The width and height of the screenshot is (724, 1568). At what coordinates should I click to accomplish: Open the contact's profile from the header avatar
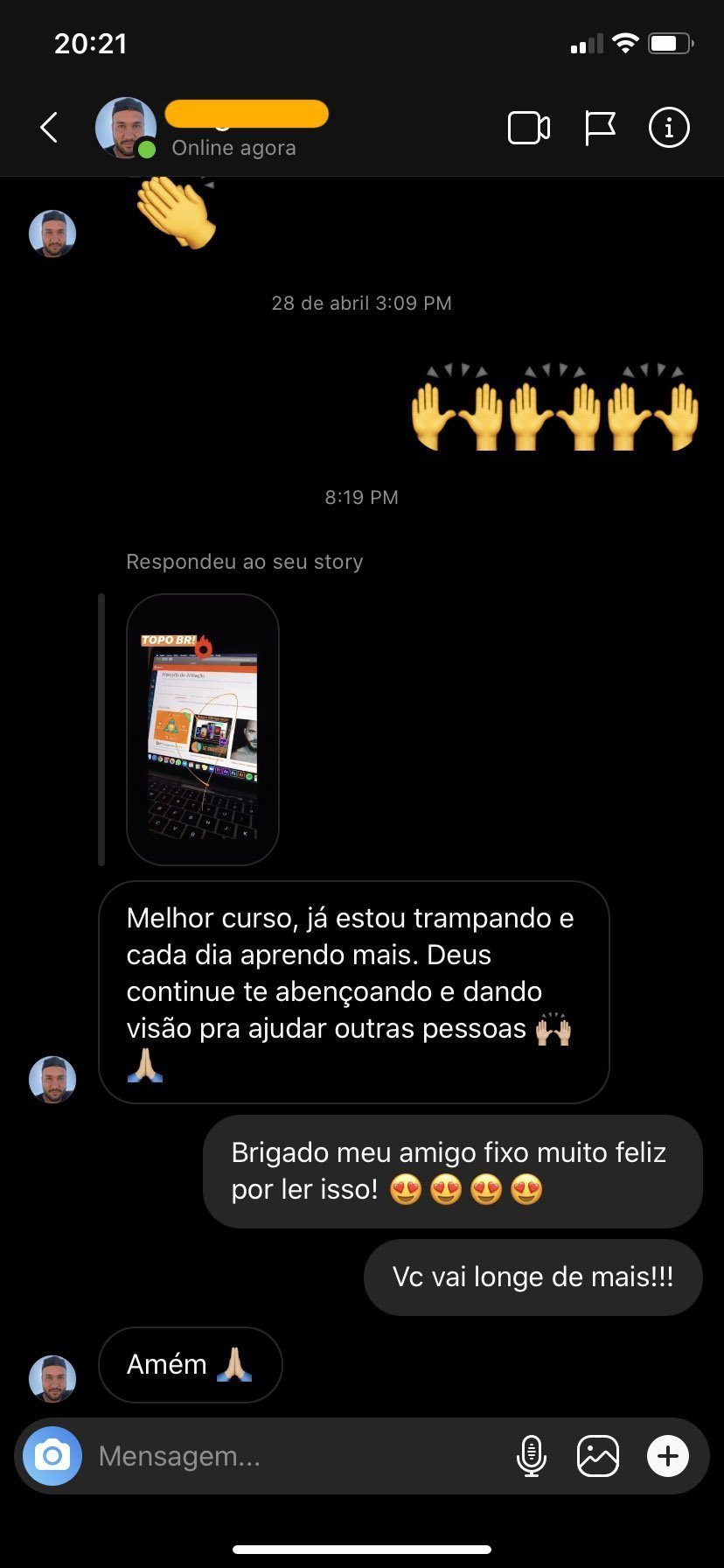[125, 128]
